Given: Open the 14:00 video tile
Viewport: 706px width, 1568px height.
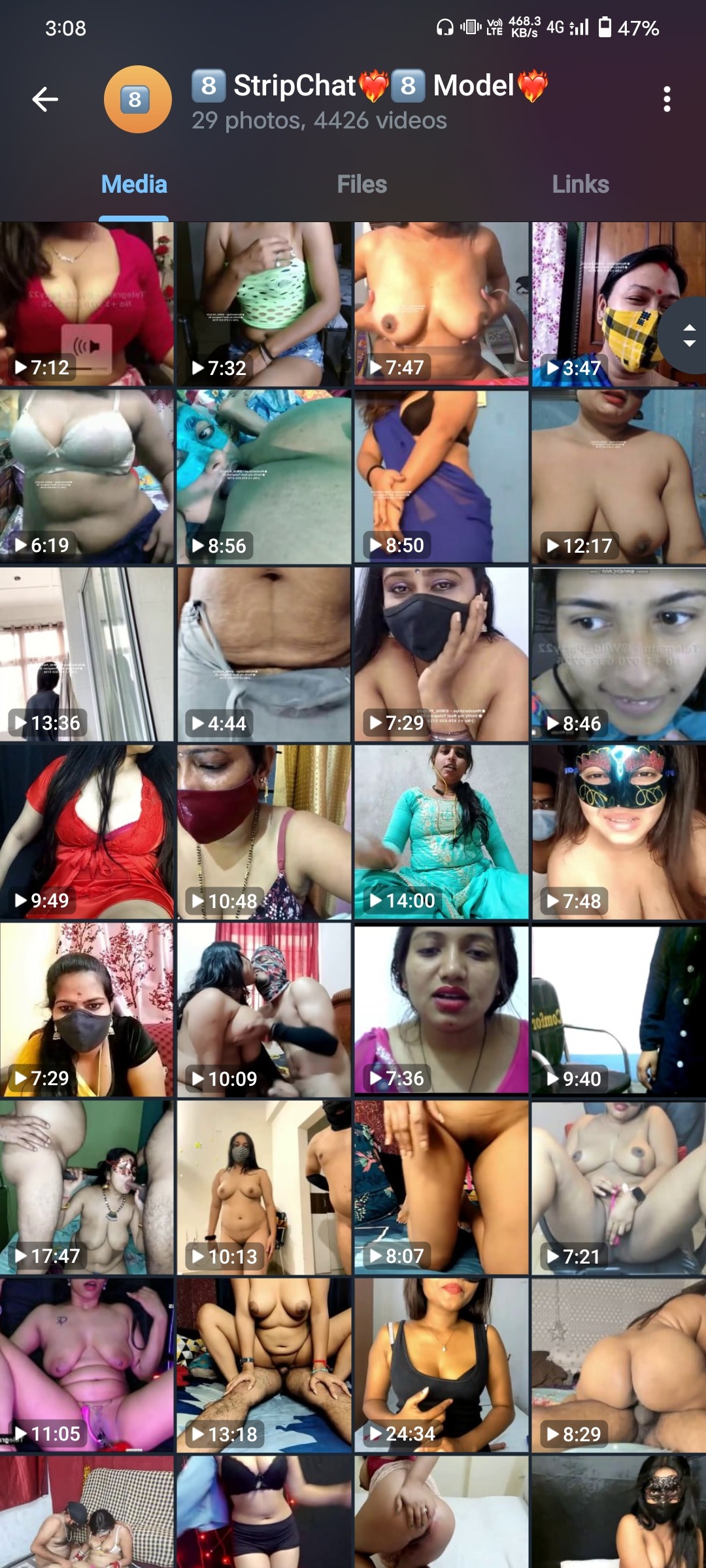Looking at the screenshot, I should pyautogui.click(x=441, y=832).
